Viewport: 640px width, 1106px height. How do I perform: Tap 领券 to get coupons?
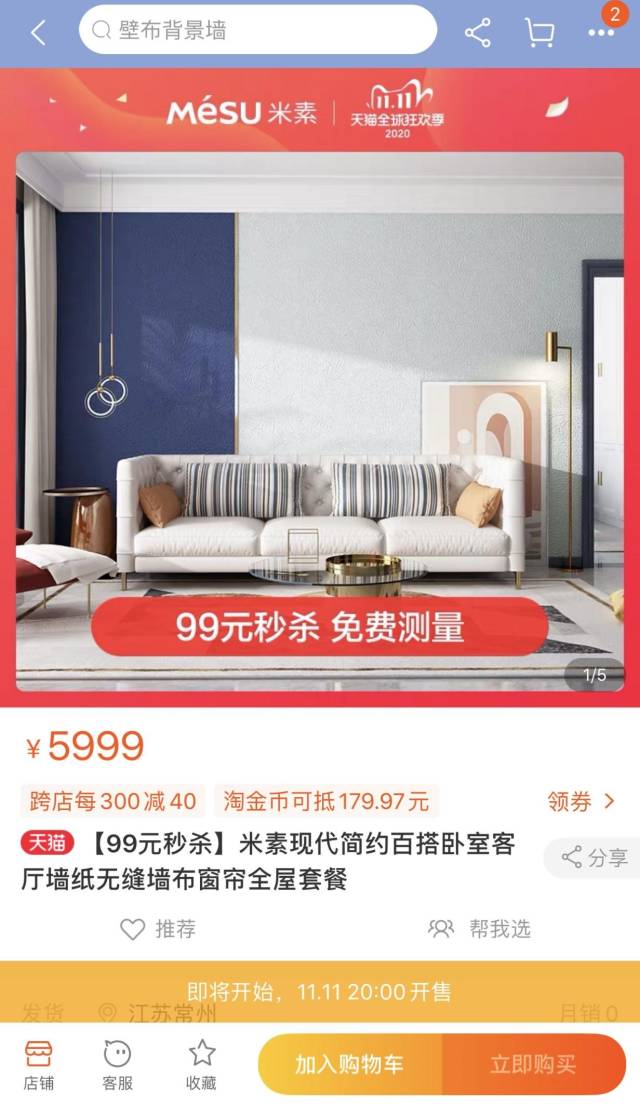click(x=581, y=801)
